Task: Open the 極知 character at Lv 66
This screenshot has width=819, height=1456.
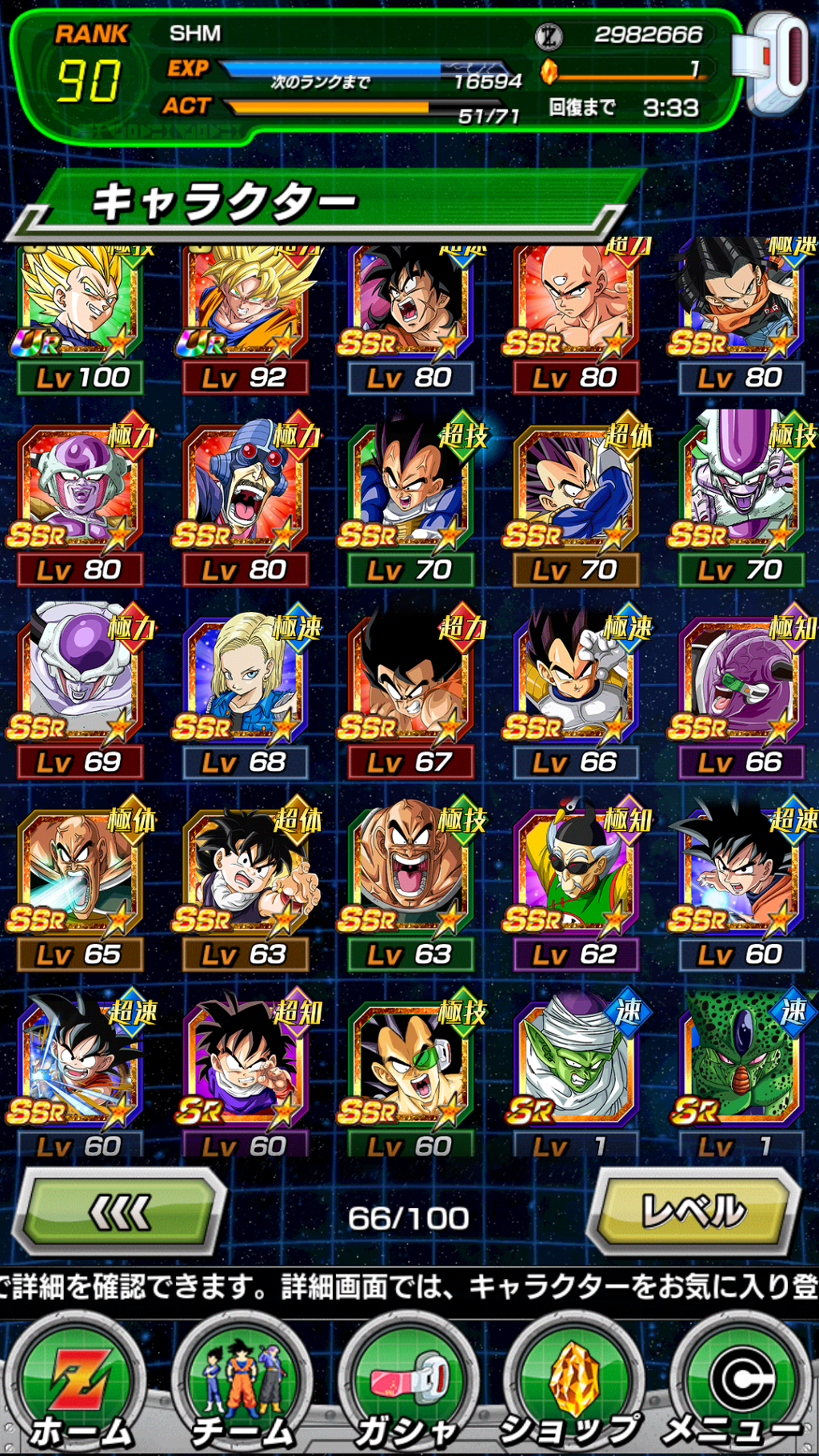Action: (740, 680)
